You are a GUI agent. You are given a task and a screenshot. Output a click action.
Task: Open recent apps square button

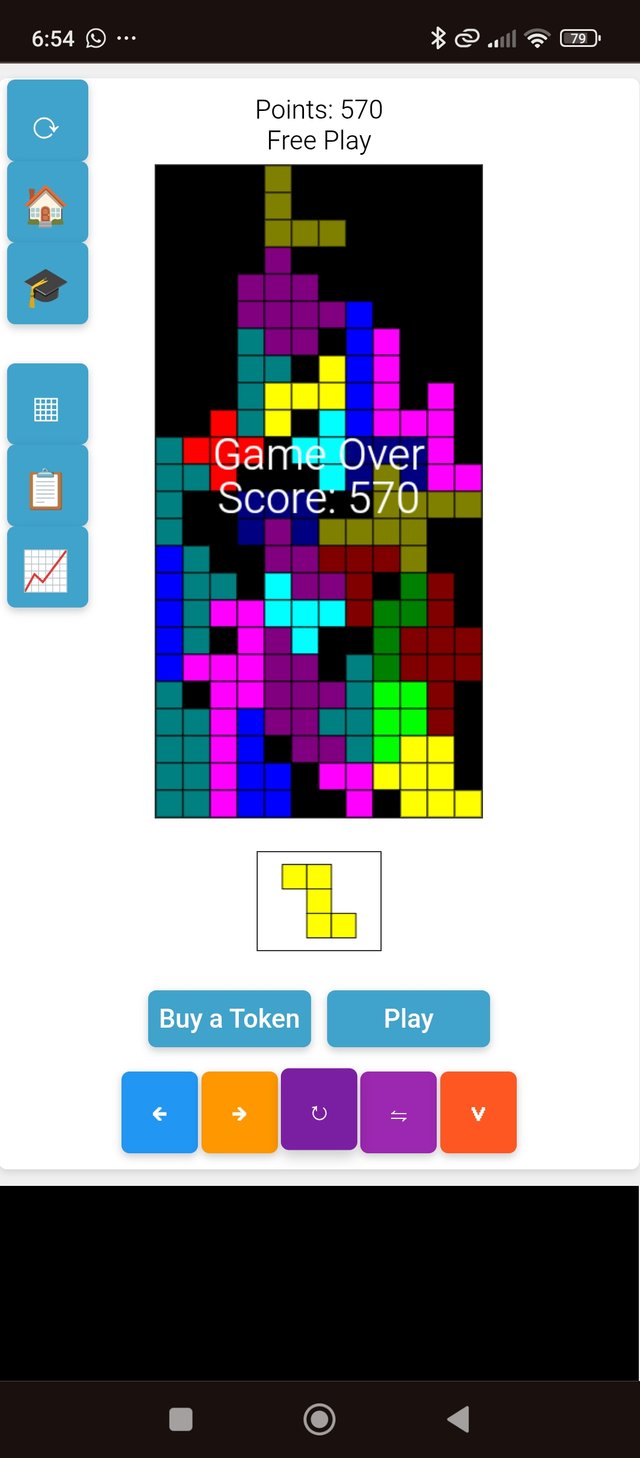coord(181,1419)
